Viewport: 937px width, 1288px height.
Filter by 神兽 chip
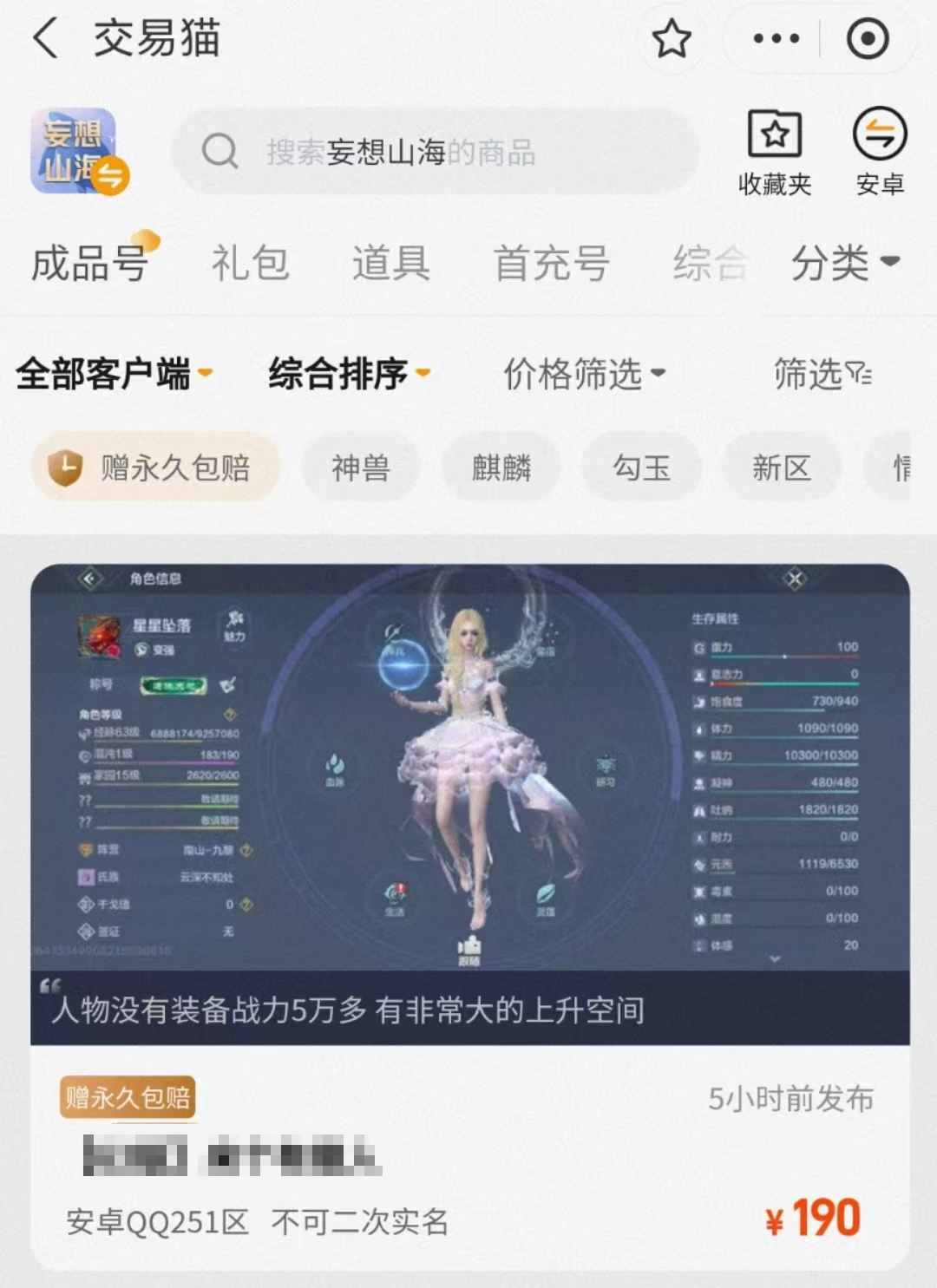(361, 468)
